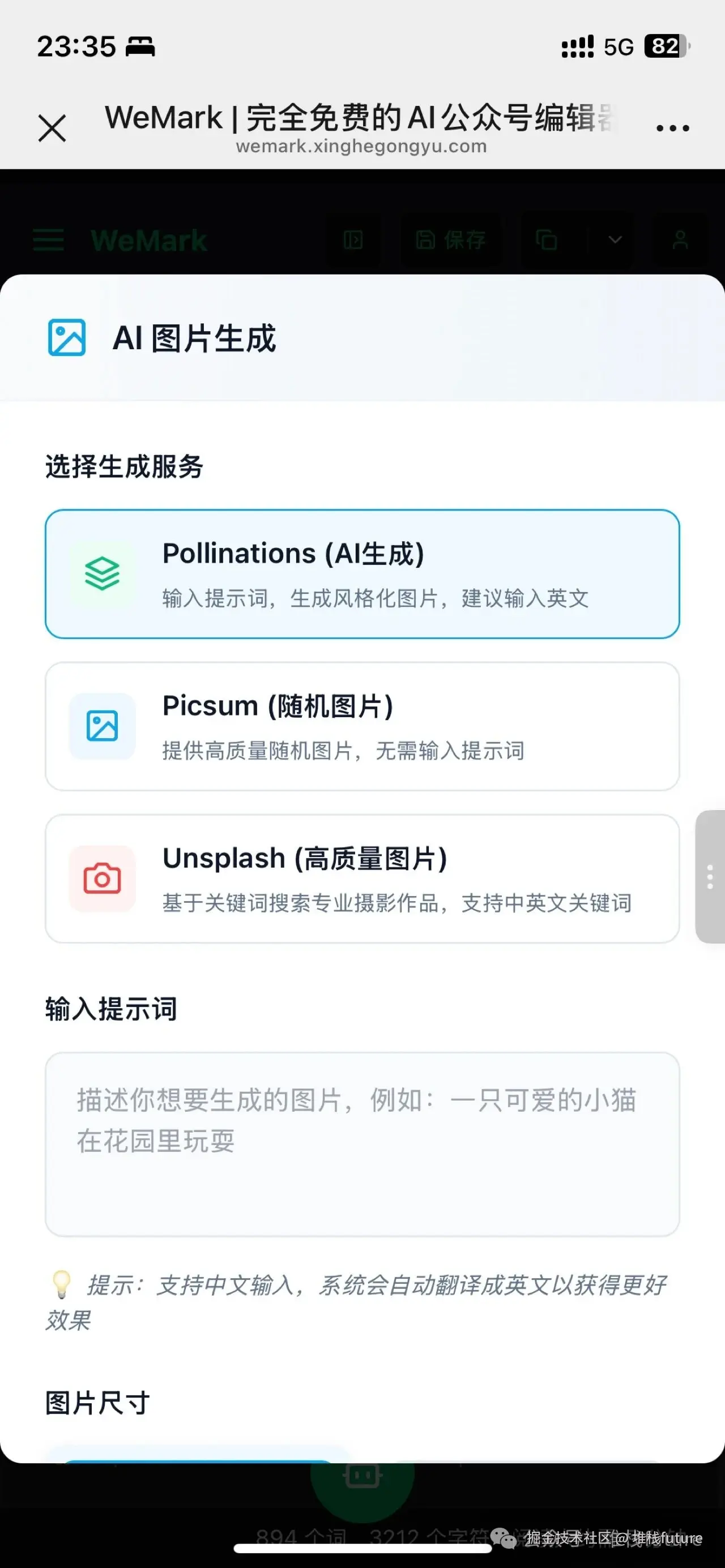Open the browser overflow menu
Screen dimensions: 725x1568
coord(672,128)
